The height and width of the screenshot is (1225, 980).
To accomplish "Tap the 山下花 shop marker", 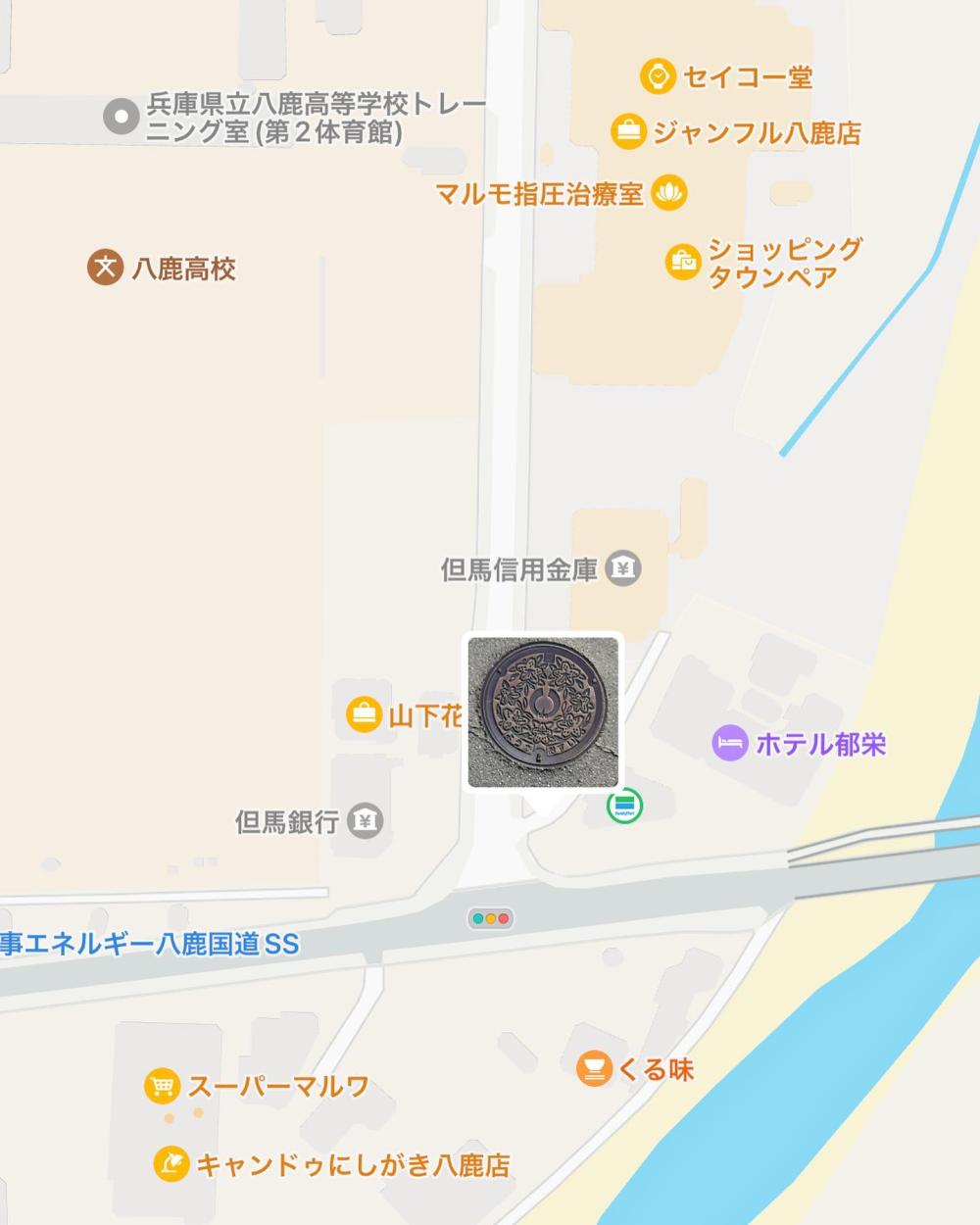I will (x=364, y=714).
